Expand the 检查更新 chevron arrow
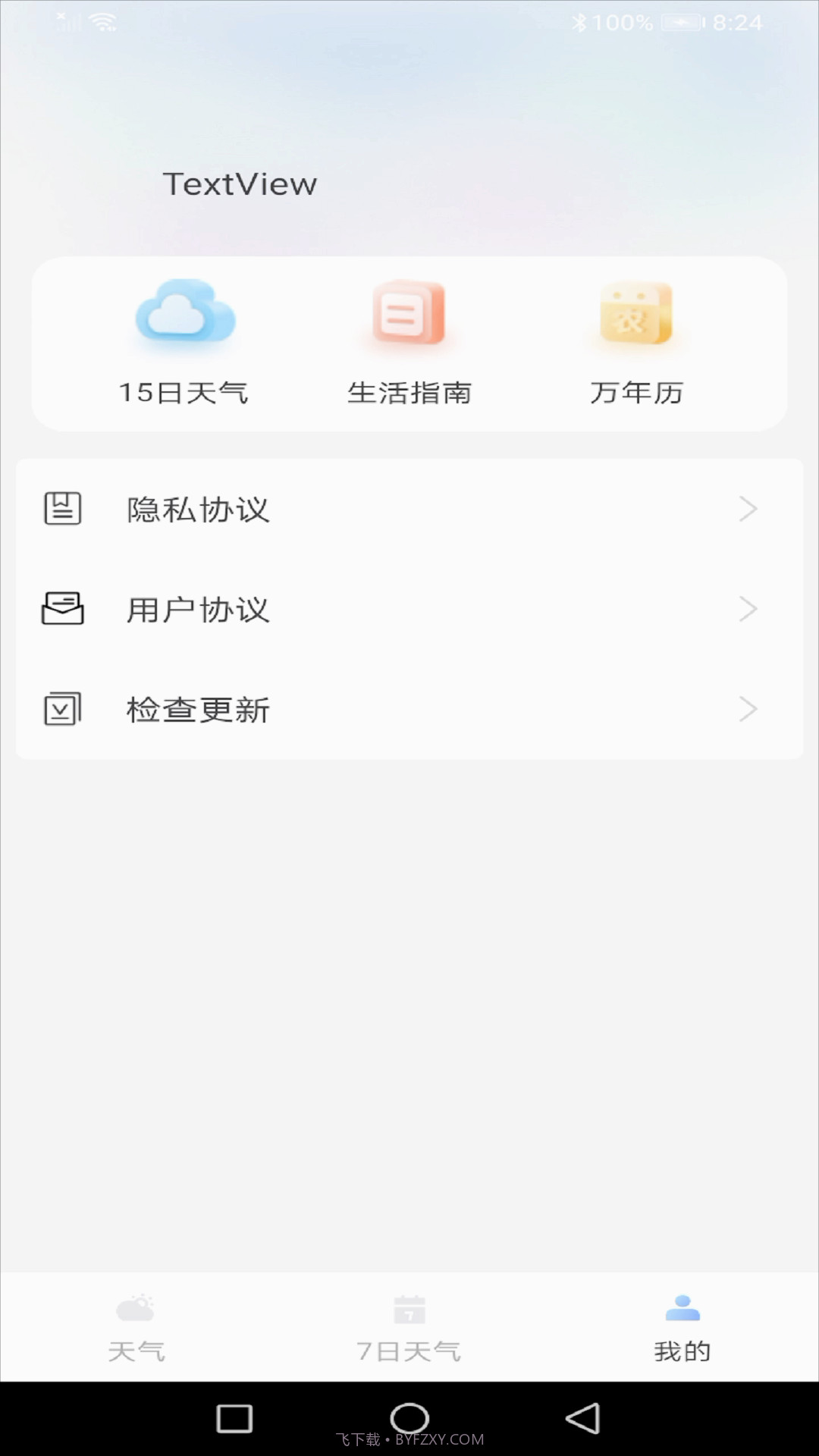This screenshot has height=1456, width=819. tap(748, 708)
